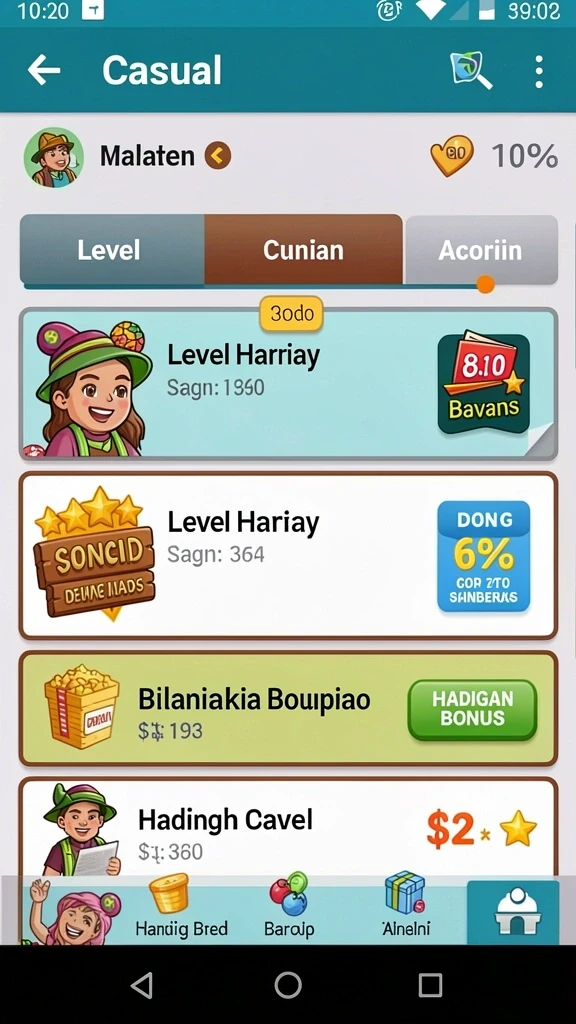This screenshot has height=1024, width=576.
Task: Open the Level Hariay card with Sagn 364
Action: point(288,555)
